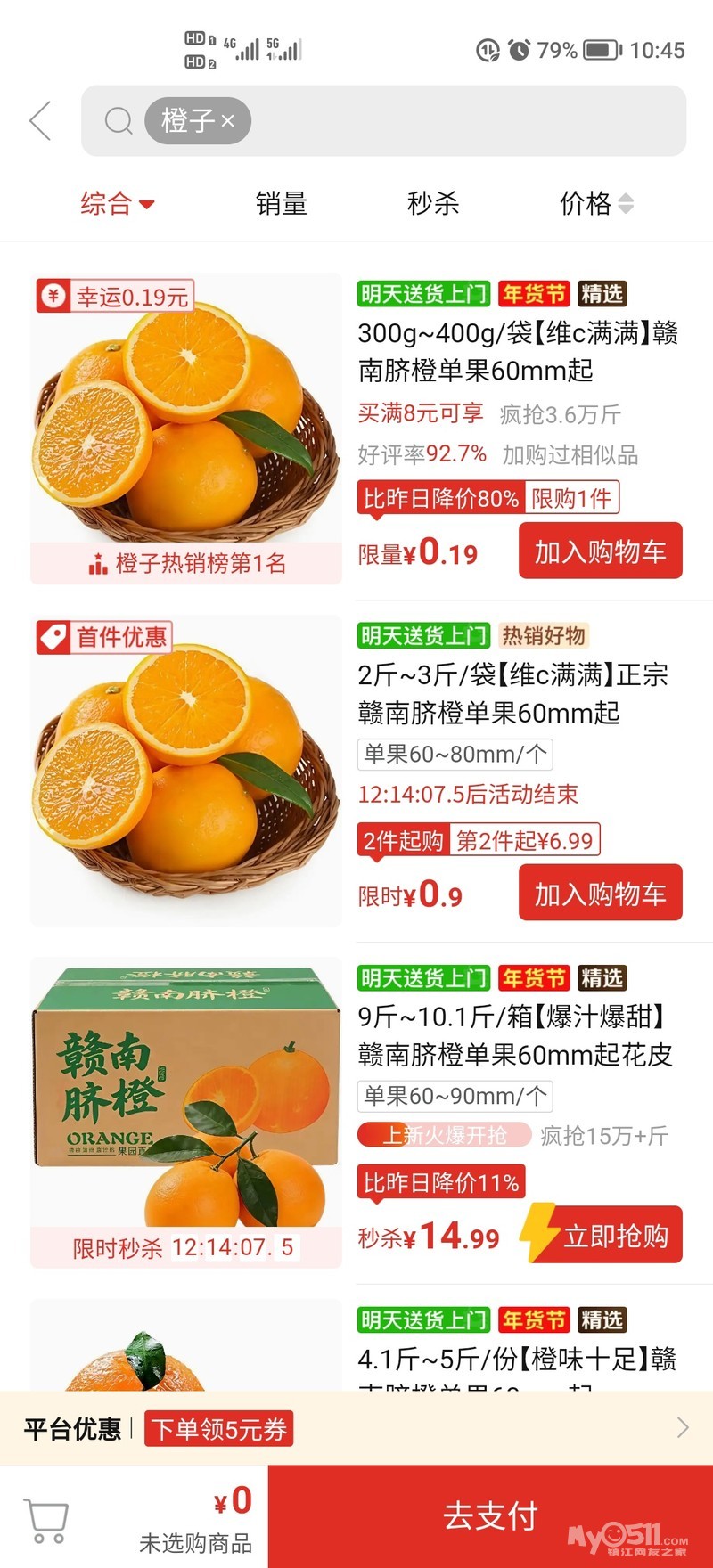Tap 去支付 to pay
Screen dimensions: 713x1568
tap(490, 1516)
